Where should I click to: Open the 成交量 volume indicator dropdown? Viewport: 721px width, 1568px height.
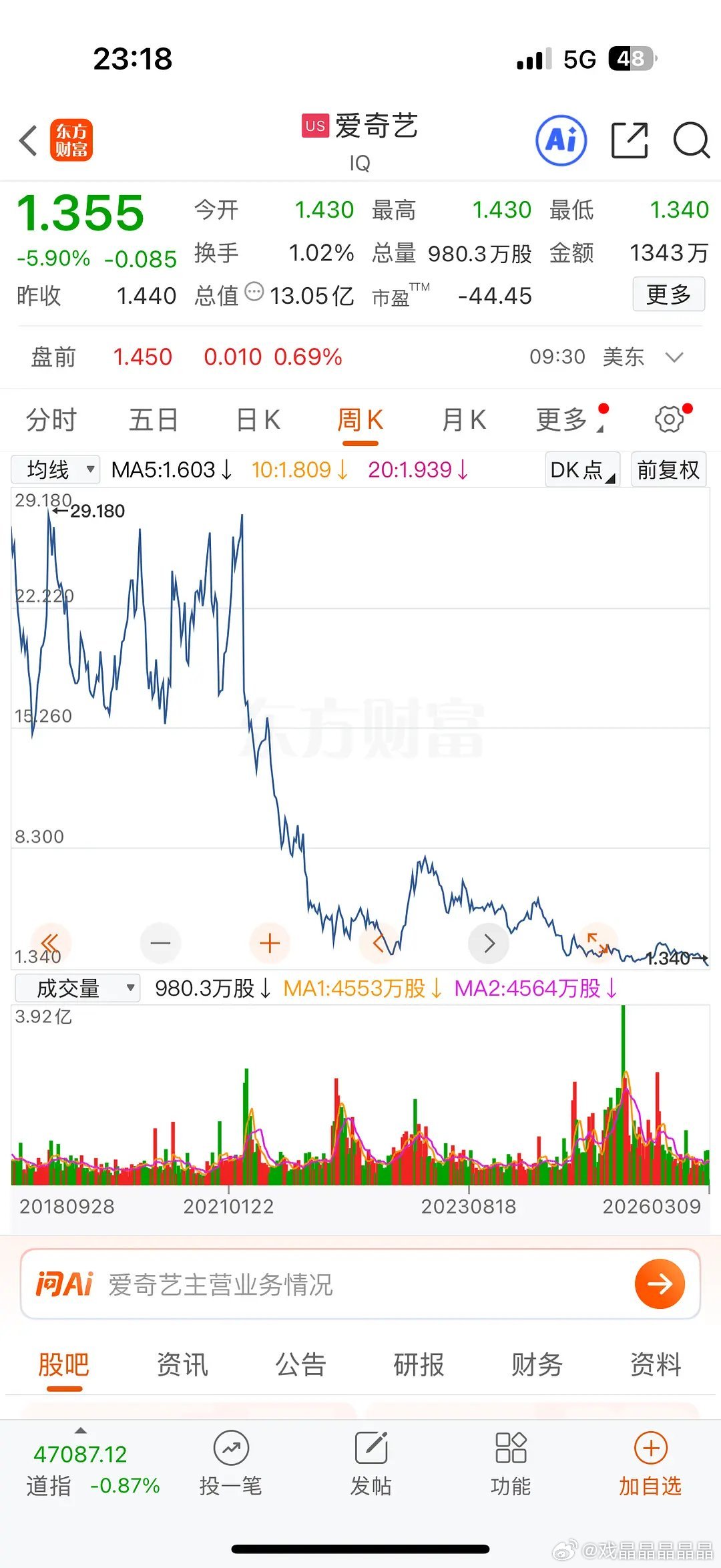[x=75, y=988]
